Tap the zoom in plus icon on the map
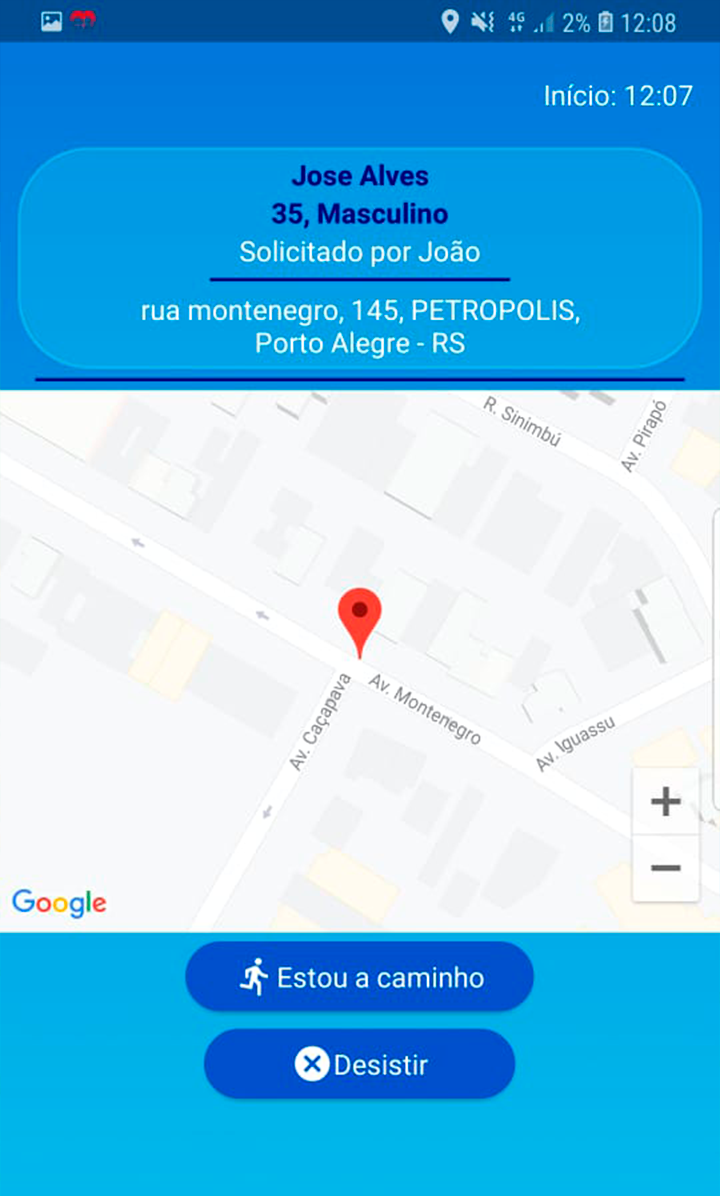The image size is (720, 1196). 665,800
